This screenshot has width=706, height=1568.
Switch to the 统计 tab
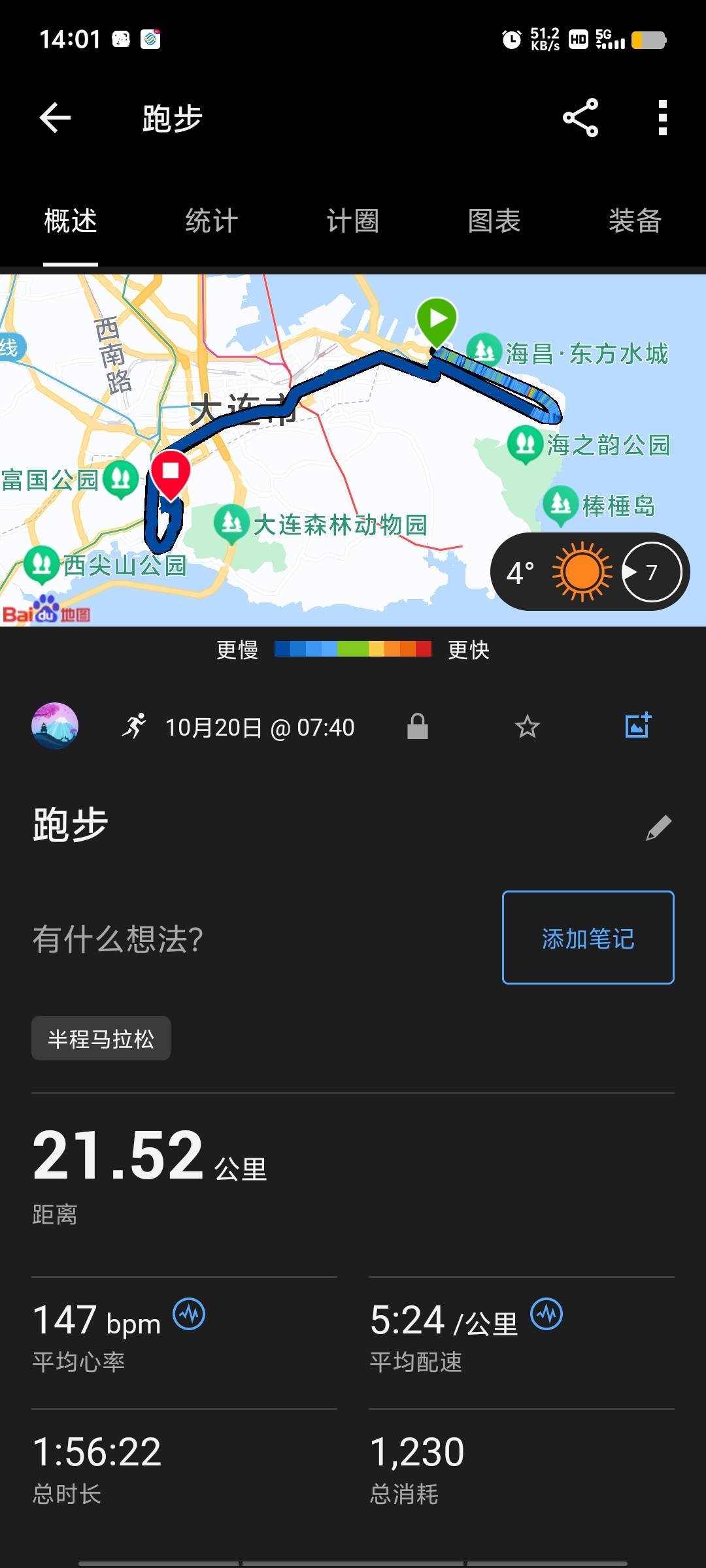[x=210, y=222]
